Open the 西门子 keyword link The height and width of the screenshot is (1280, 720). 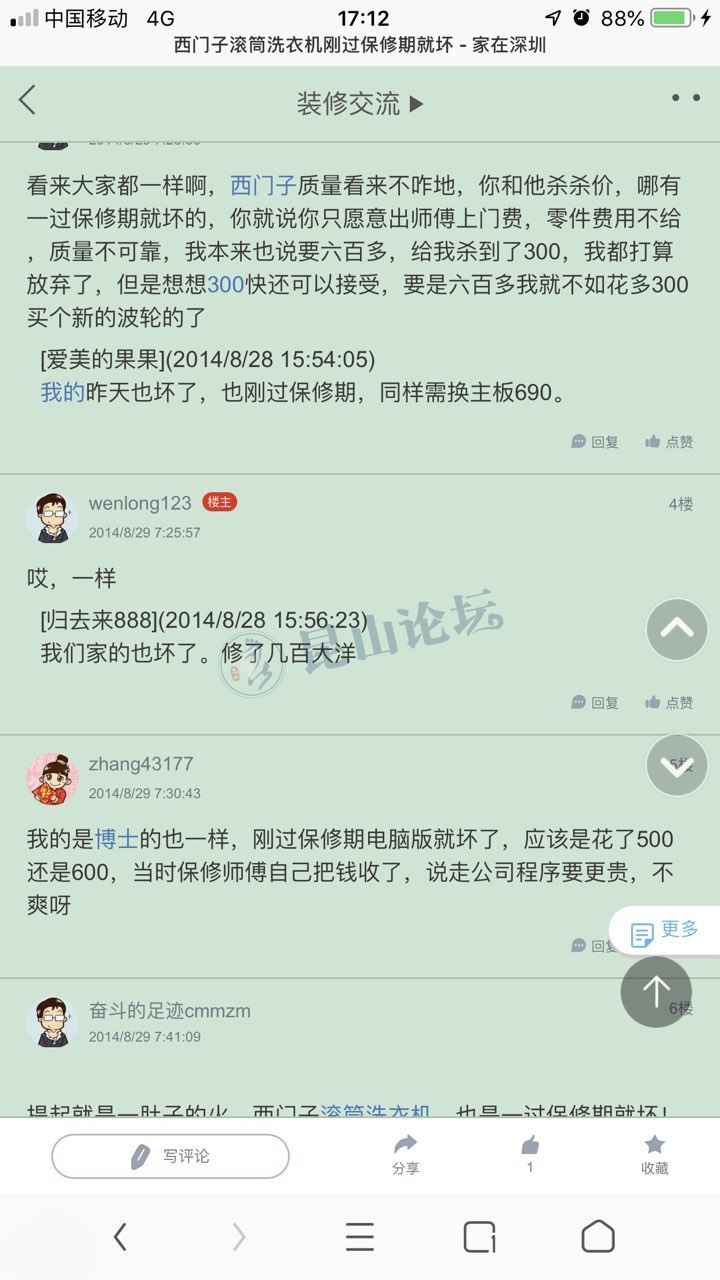tap(262, 185)
